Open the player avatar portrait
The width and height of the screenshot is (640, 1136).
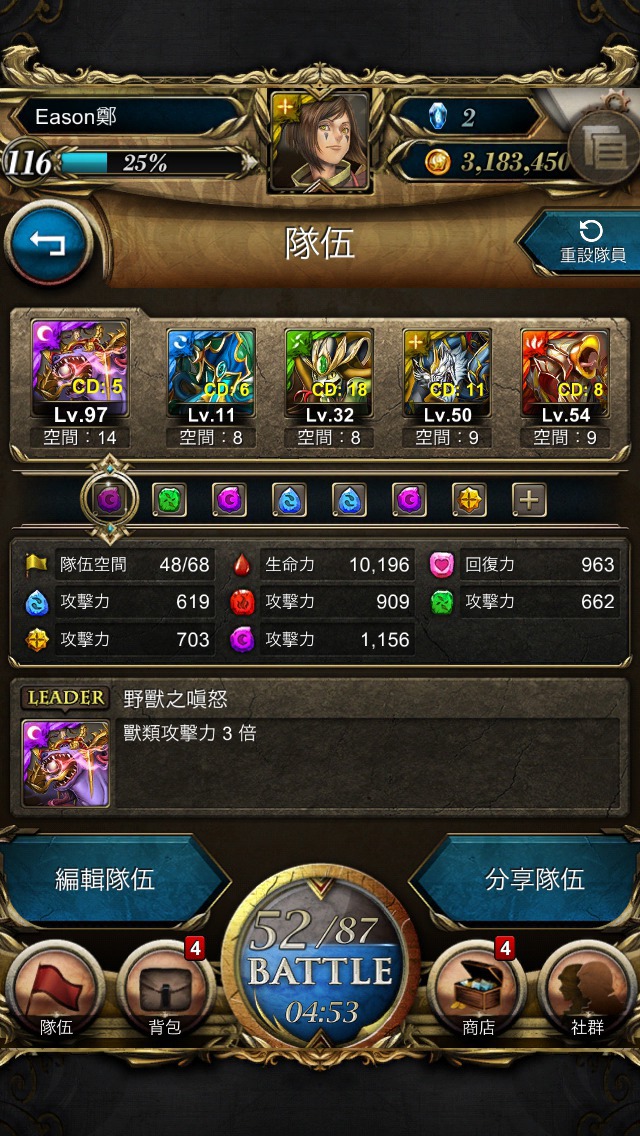point(320,141)
